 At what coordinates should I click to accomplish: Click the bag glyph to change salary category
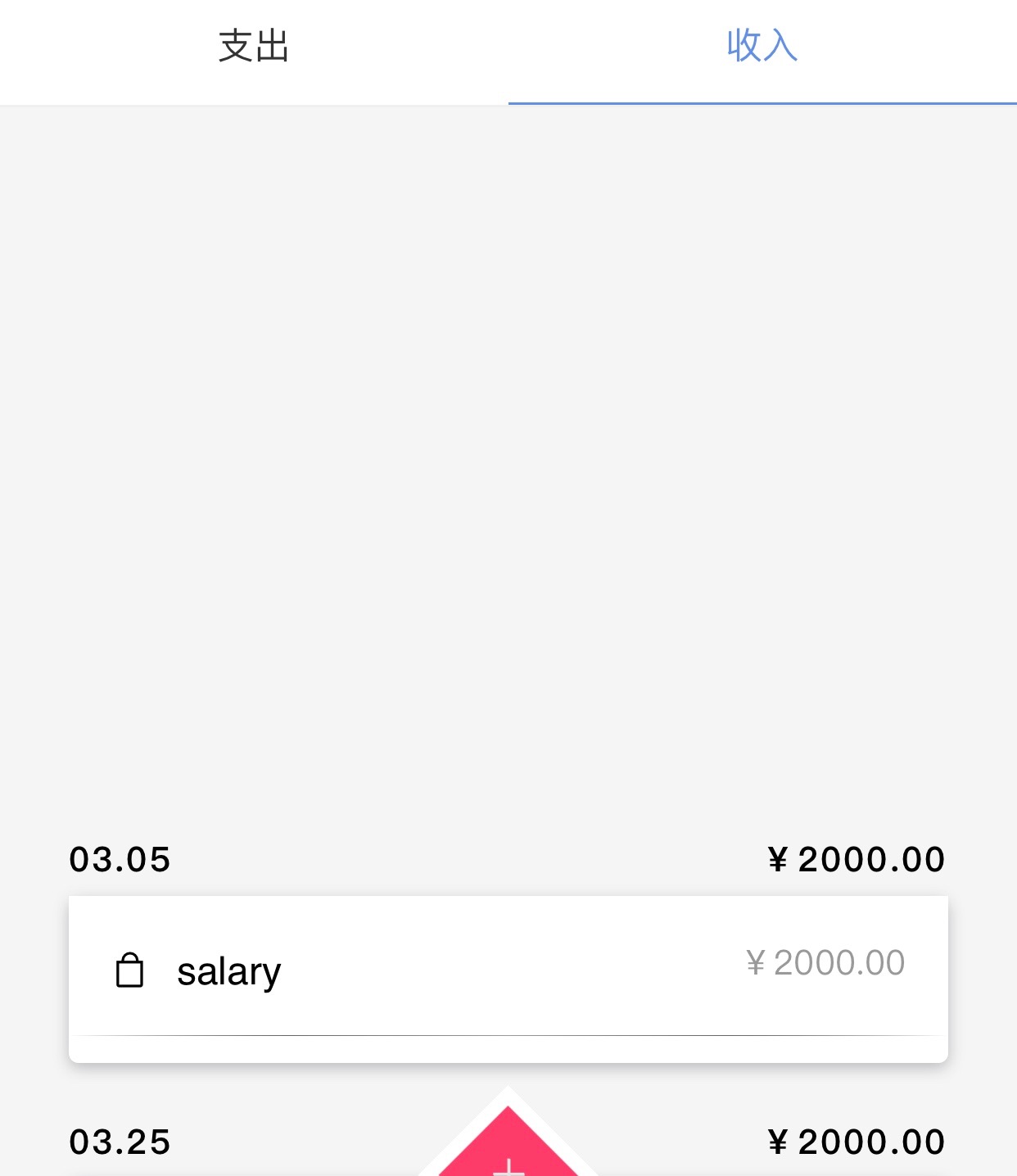129,970
